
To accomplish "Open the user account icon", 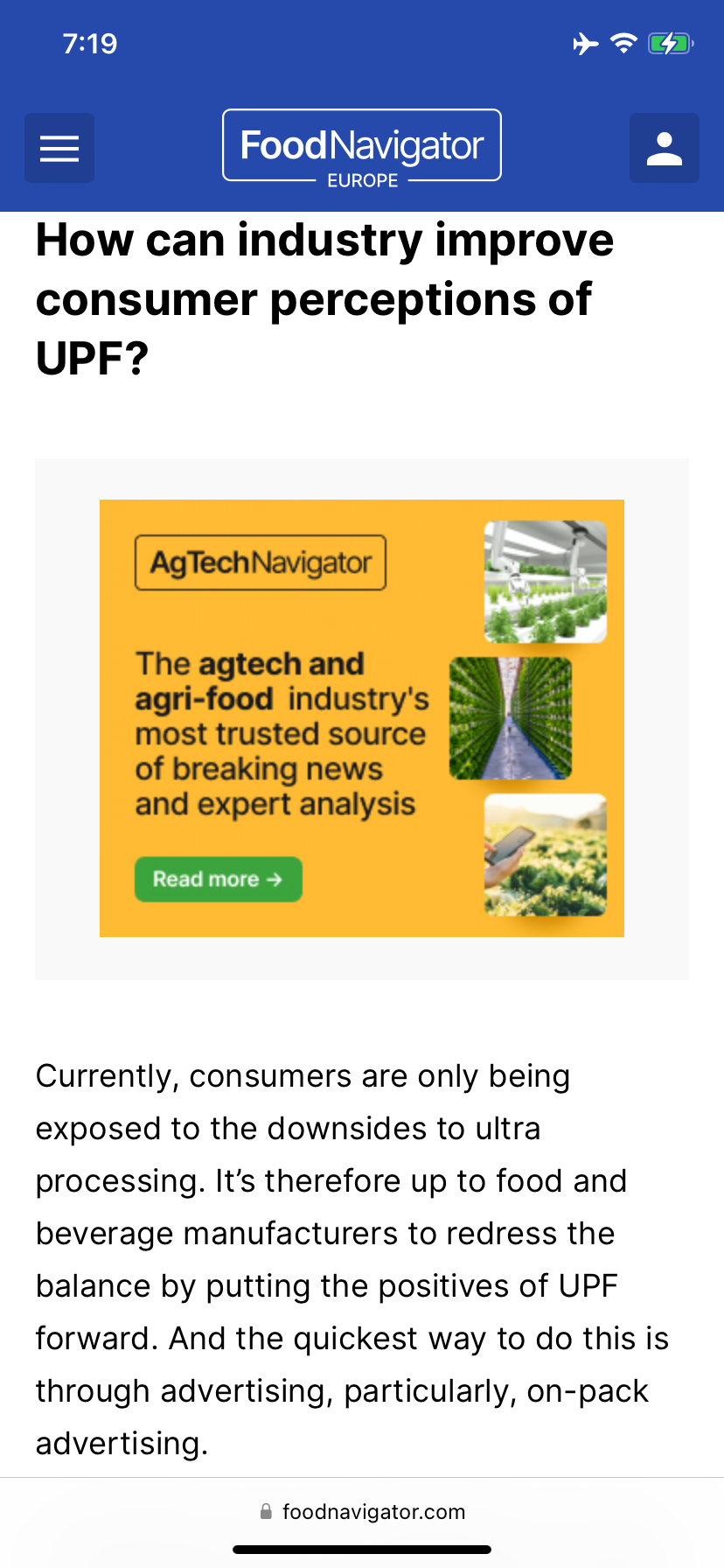I will tap(664, 148).
